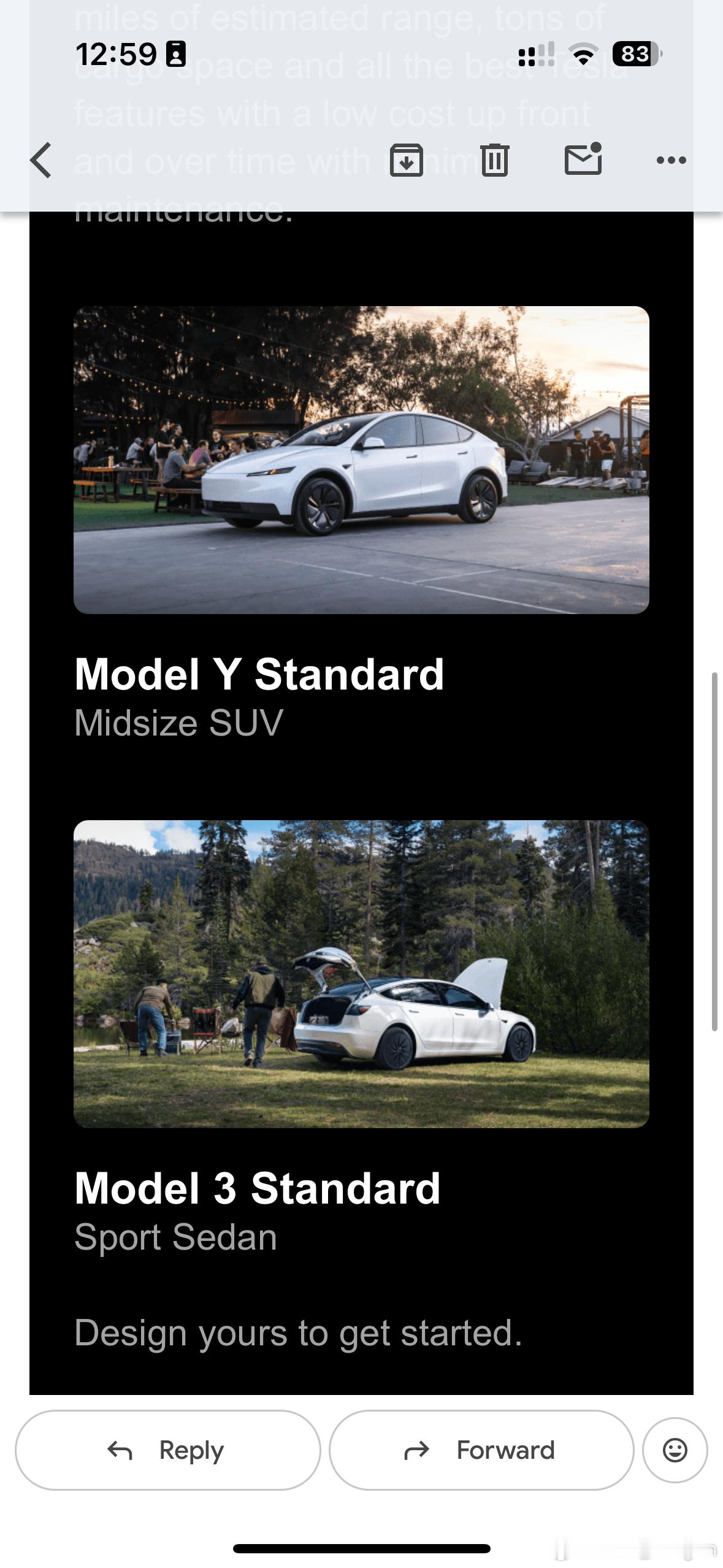
Task: Open the Model Y Standard heading link
Action: (x=259, y=675)
